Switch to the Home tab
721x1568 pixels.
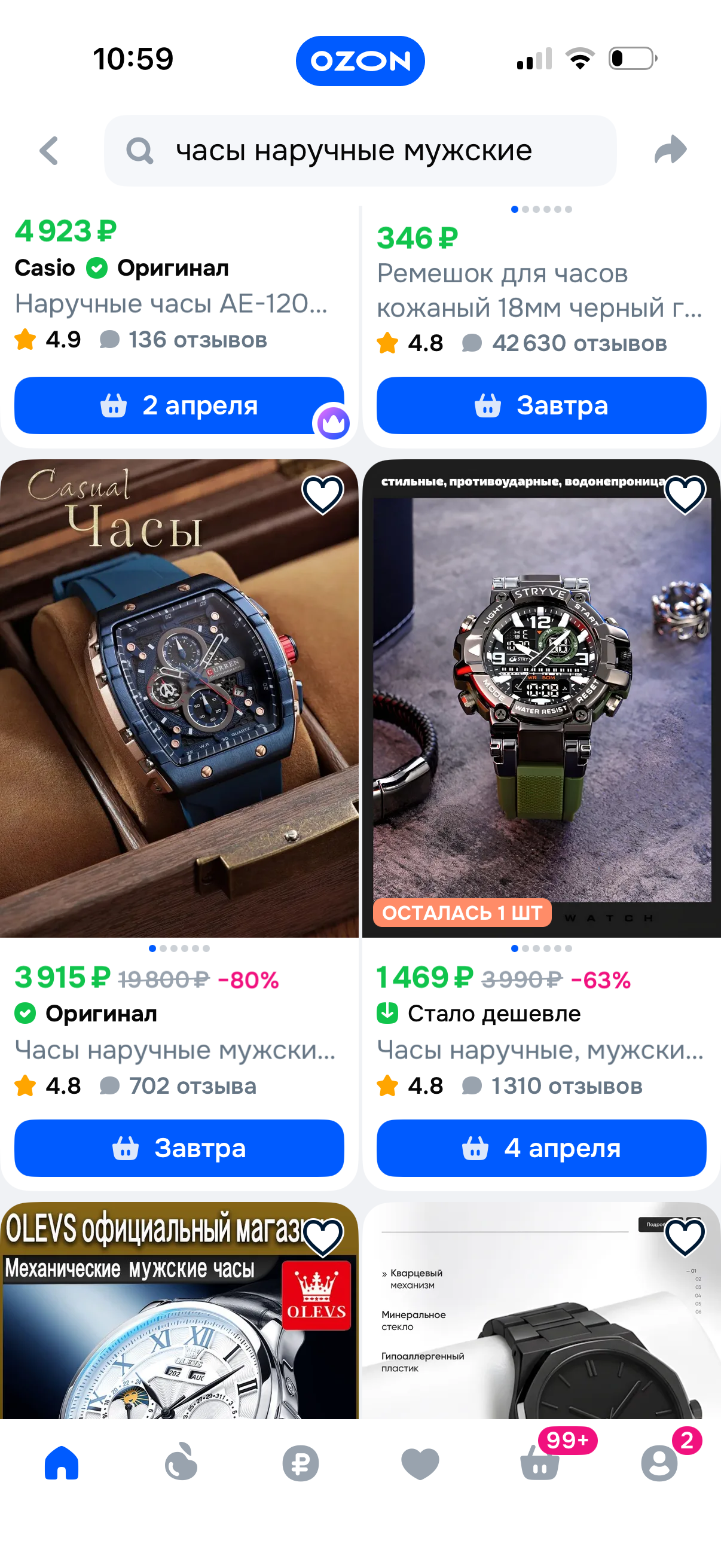point(62,1463)
